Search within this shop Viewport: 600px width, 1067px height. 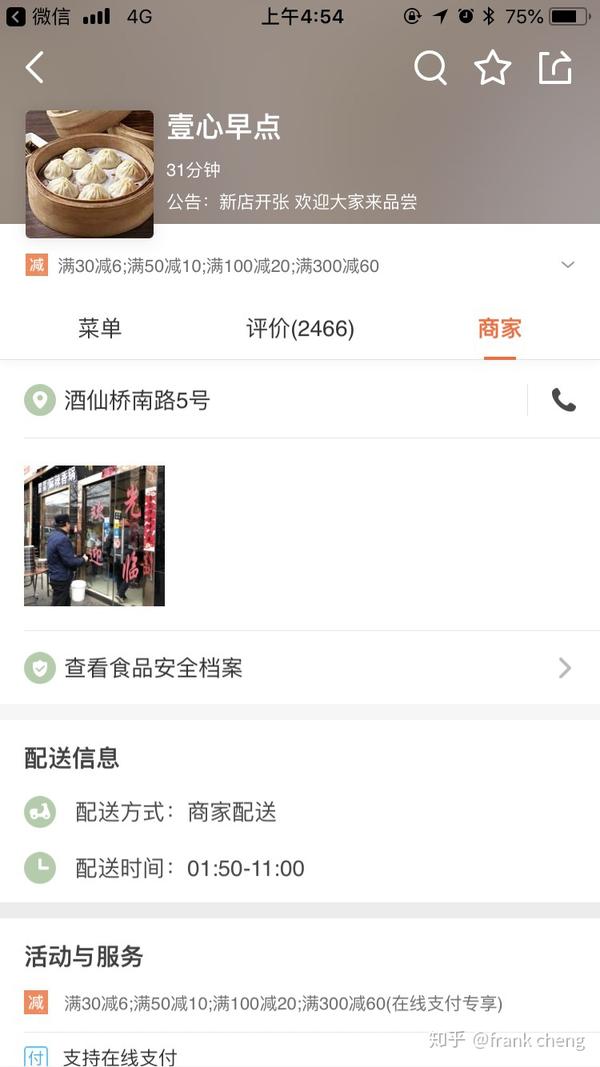pos(430,68)
